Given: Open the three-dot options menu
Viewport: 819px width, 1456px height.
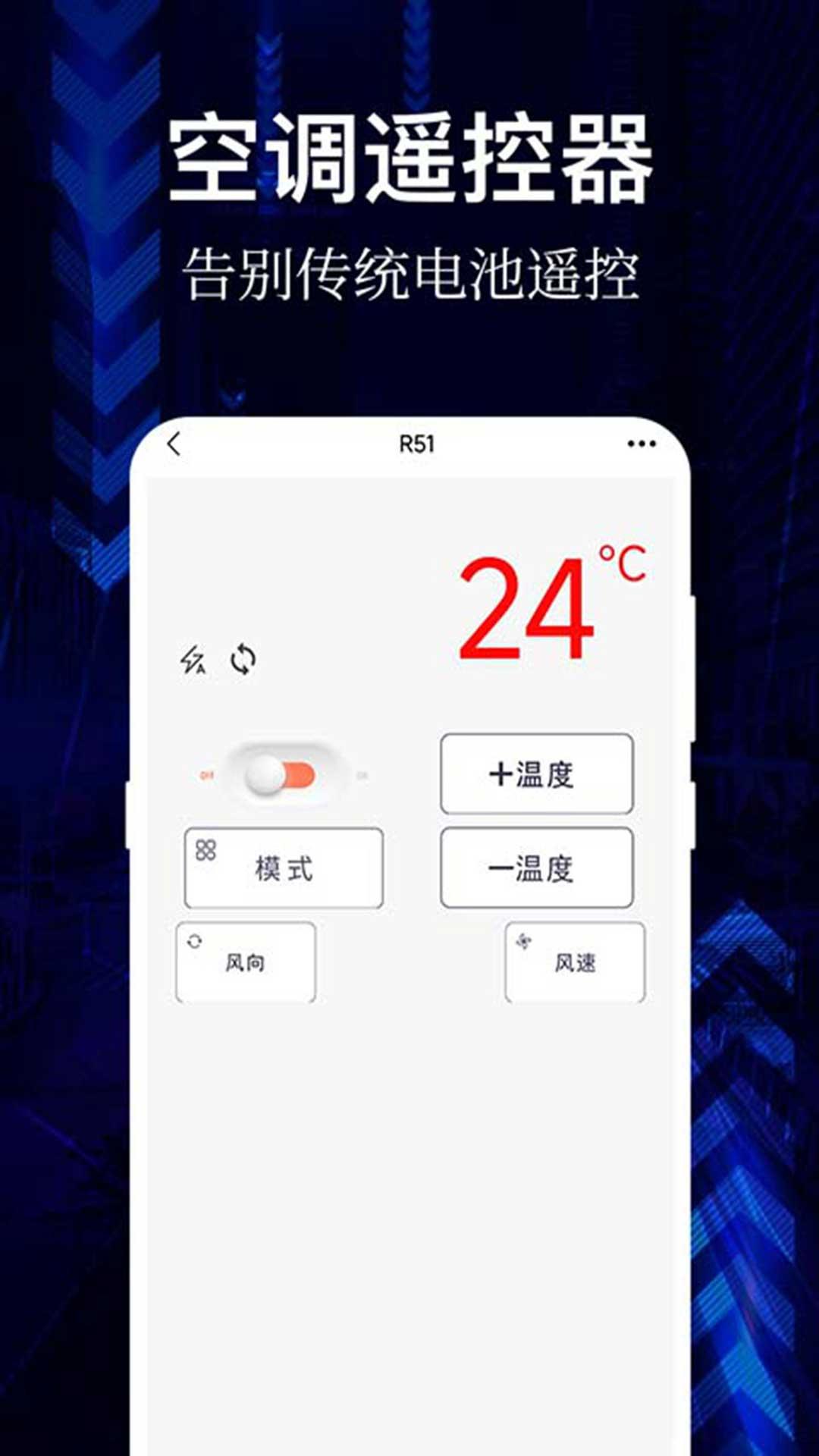Looking at the screenshot, I should 639,442.
